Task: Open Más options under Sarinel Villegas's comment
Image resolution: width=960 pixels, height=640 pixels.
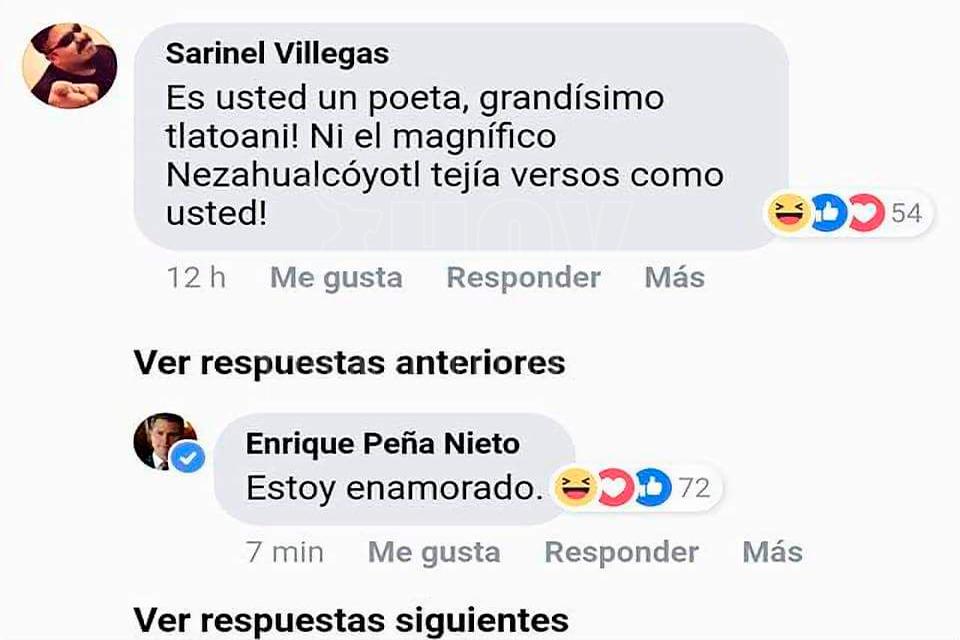Action: [674, 278]
